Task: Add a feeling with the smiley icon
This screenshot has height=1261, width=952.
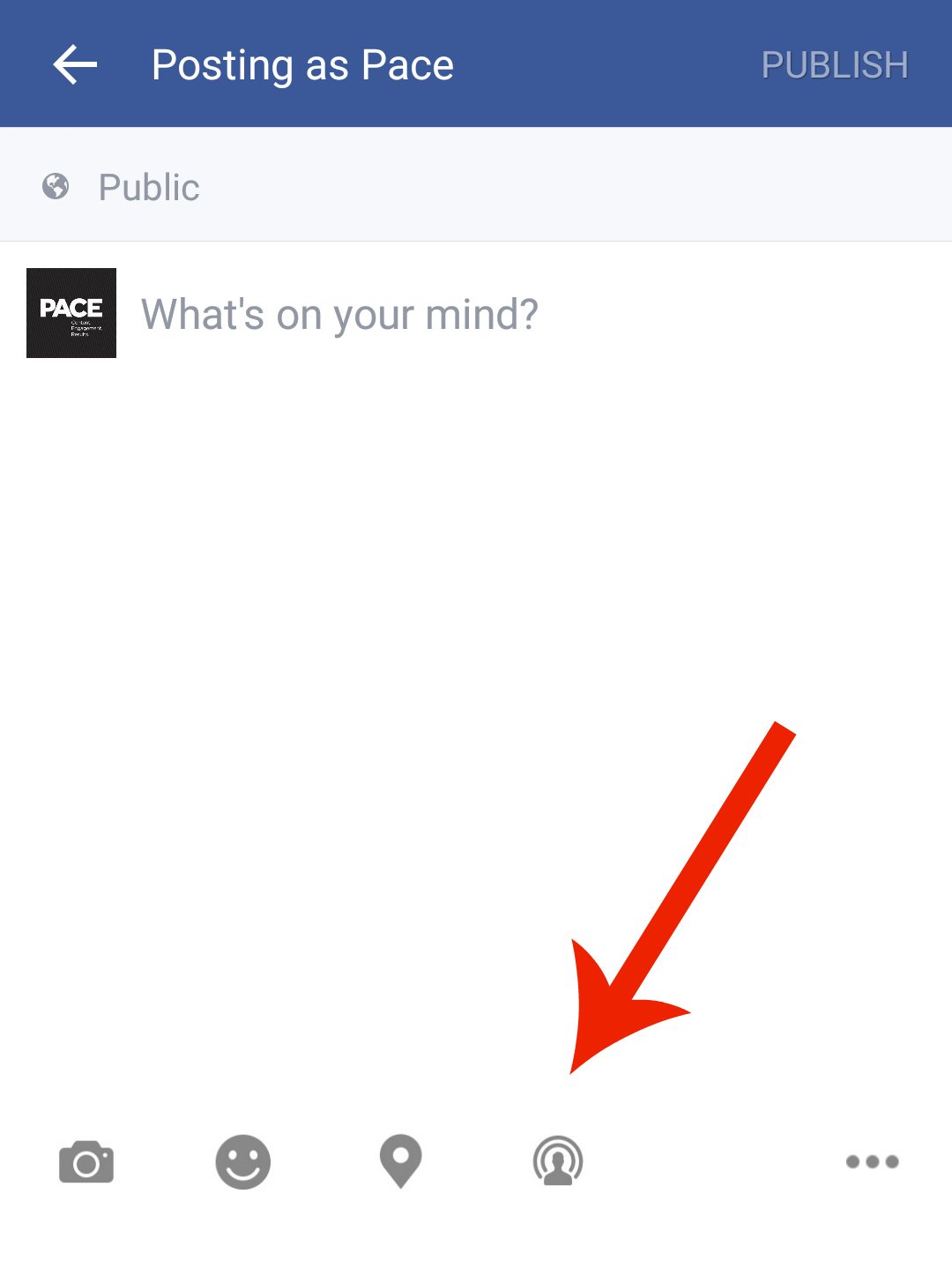Action: click(242, 1161)
